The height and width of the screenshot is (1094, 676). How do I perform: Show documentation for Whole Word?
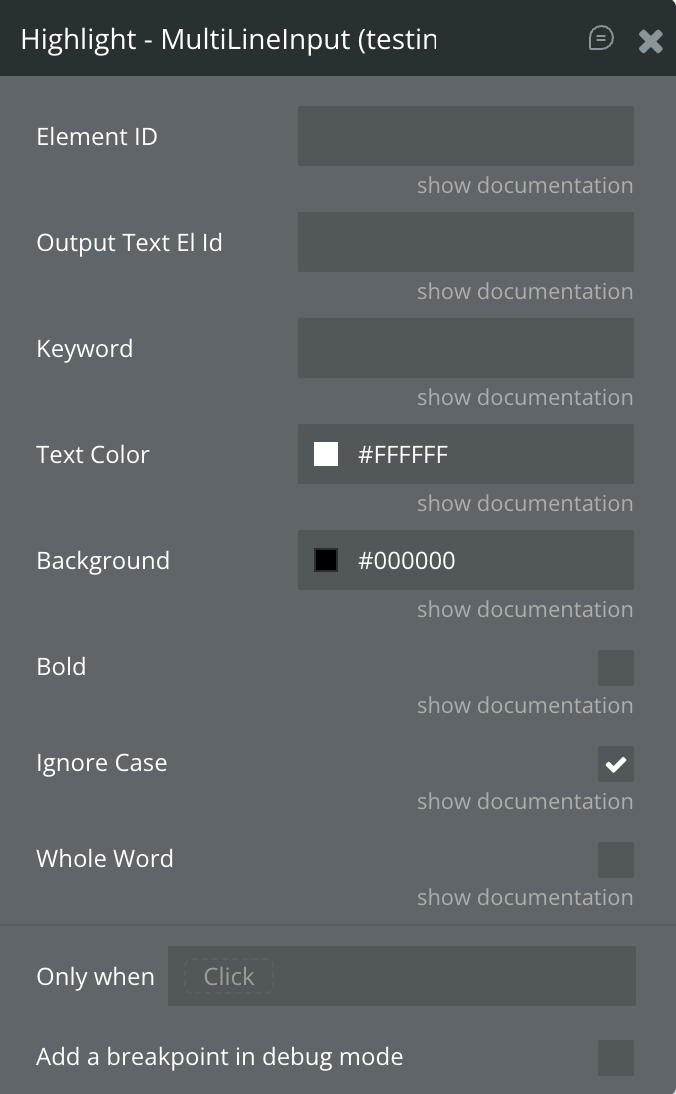[524, 898]
